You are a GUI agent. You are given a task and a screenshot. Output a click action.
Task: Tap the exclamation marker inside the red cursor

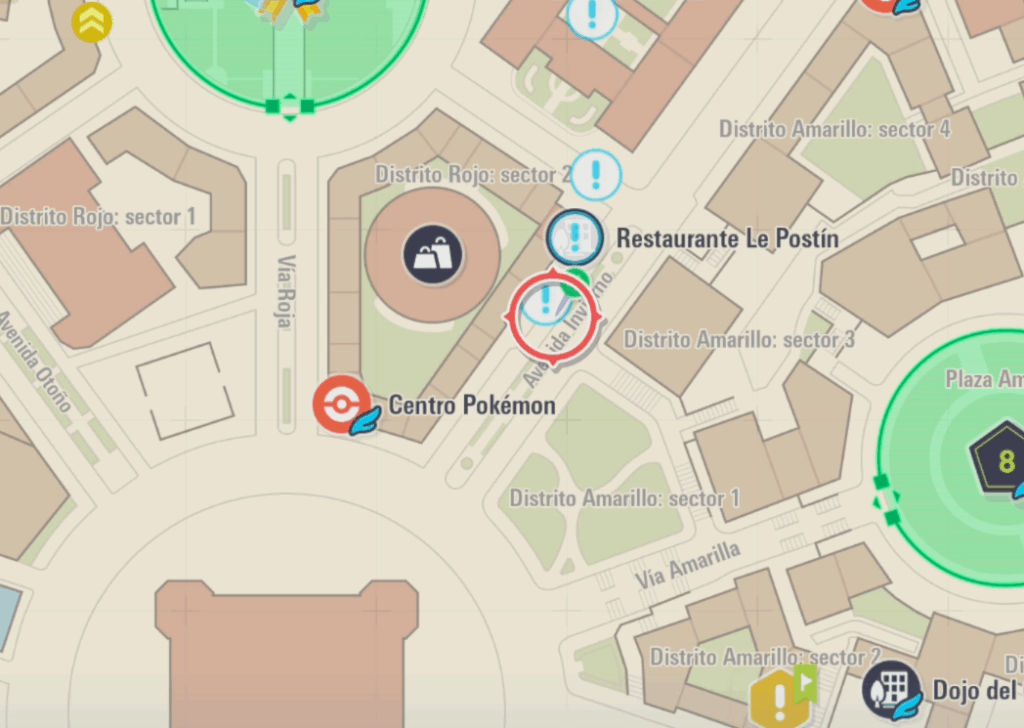point(547,301)
